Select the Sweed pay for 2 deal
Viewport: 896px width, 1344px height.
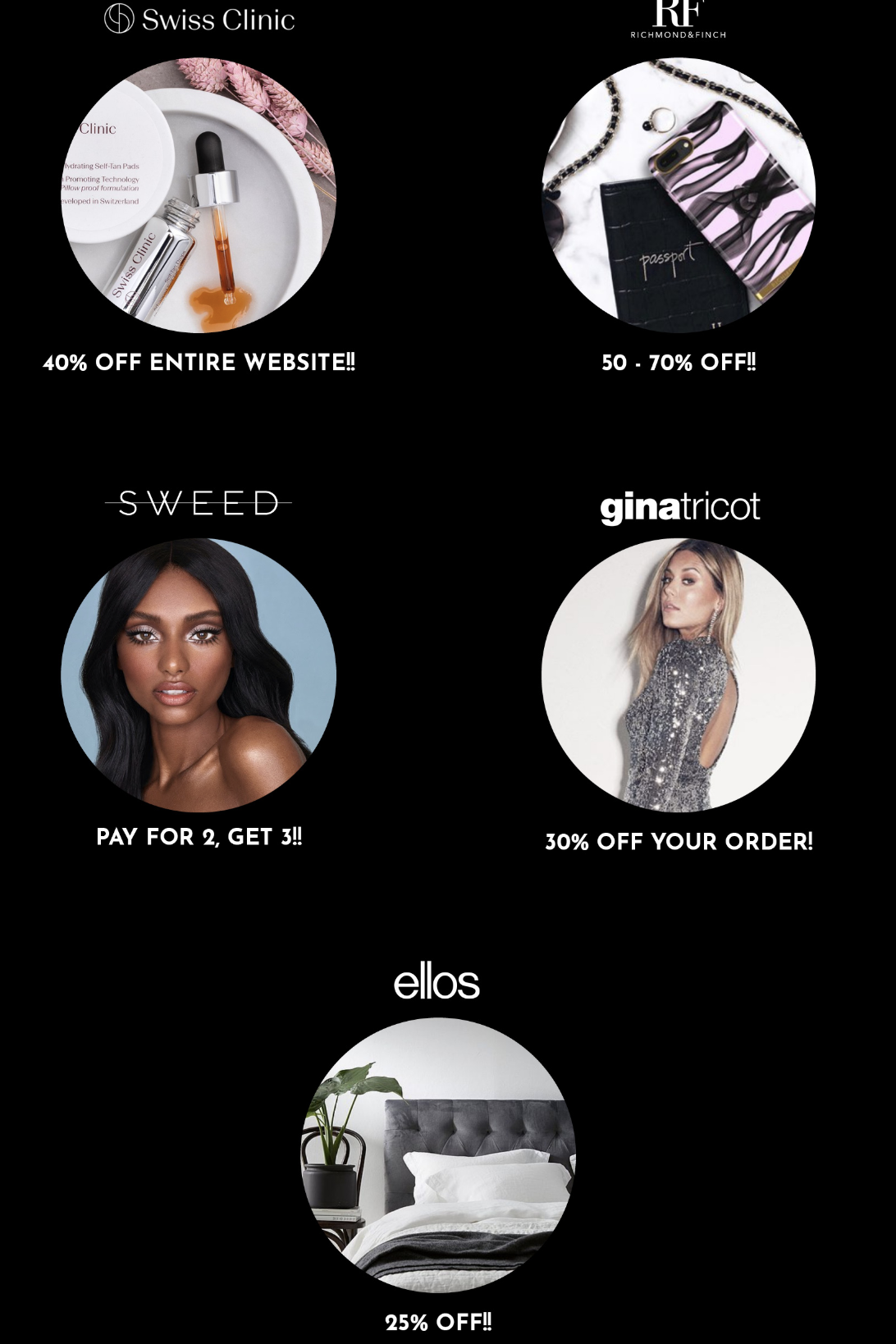(x=199, y=674)
